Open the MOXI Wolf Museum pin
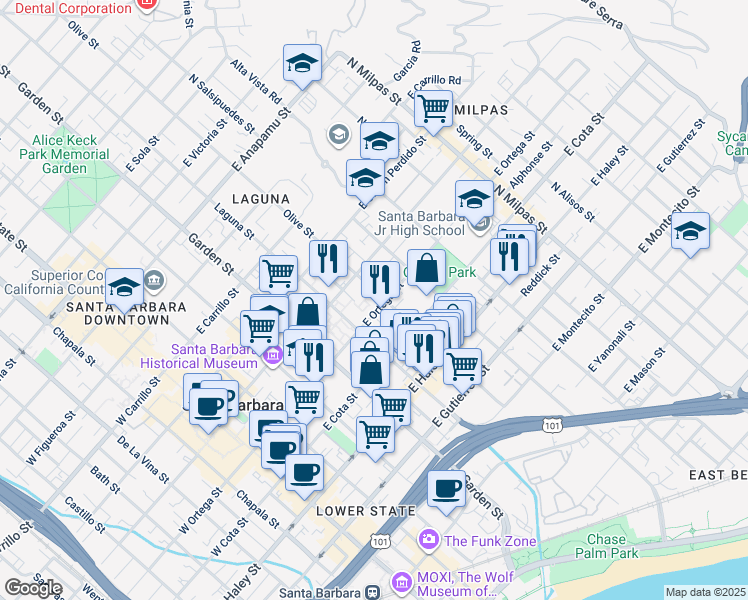Viewport: 748px width, 600px height. click(401, 581)
